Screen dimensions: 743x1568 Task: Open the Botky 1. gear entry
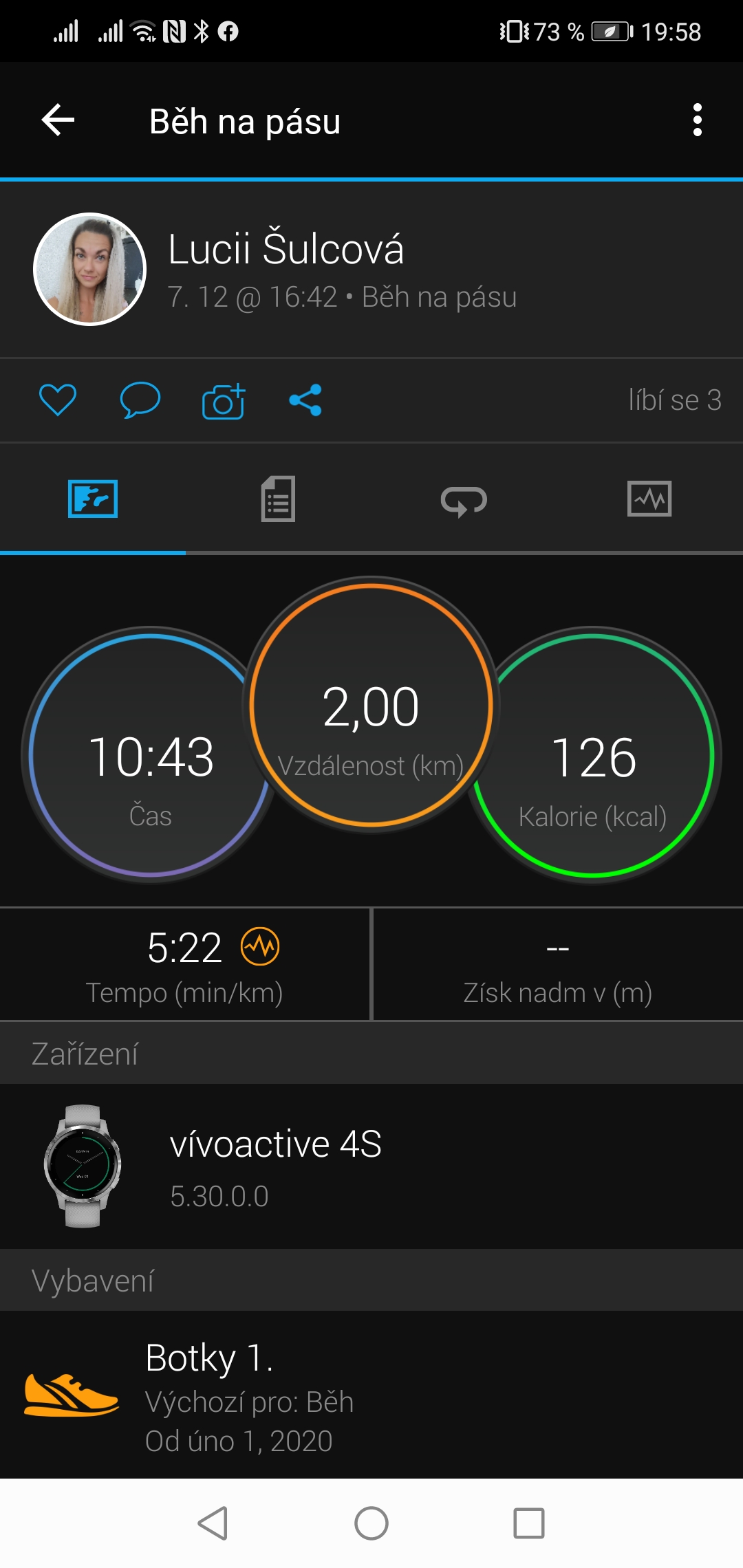point(371,1395)
